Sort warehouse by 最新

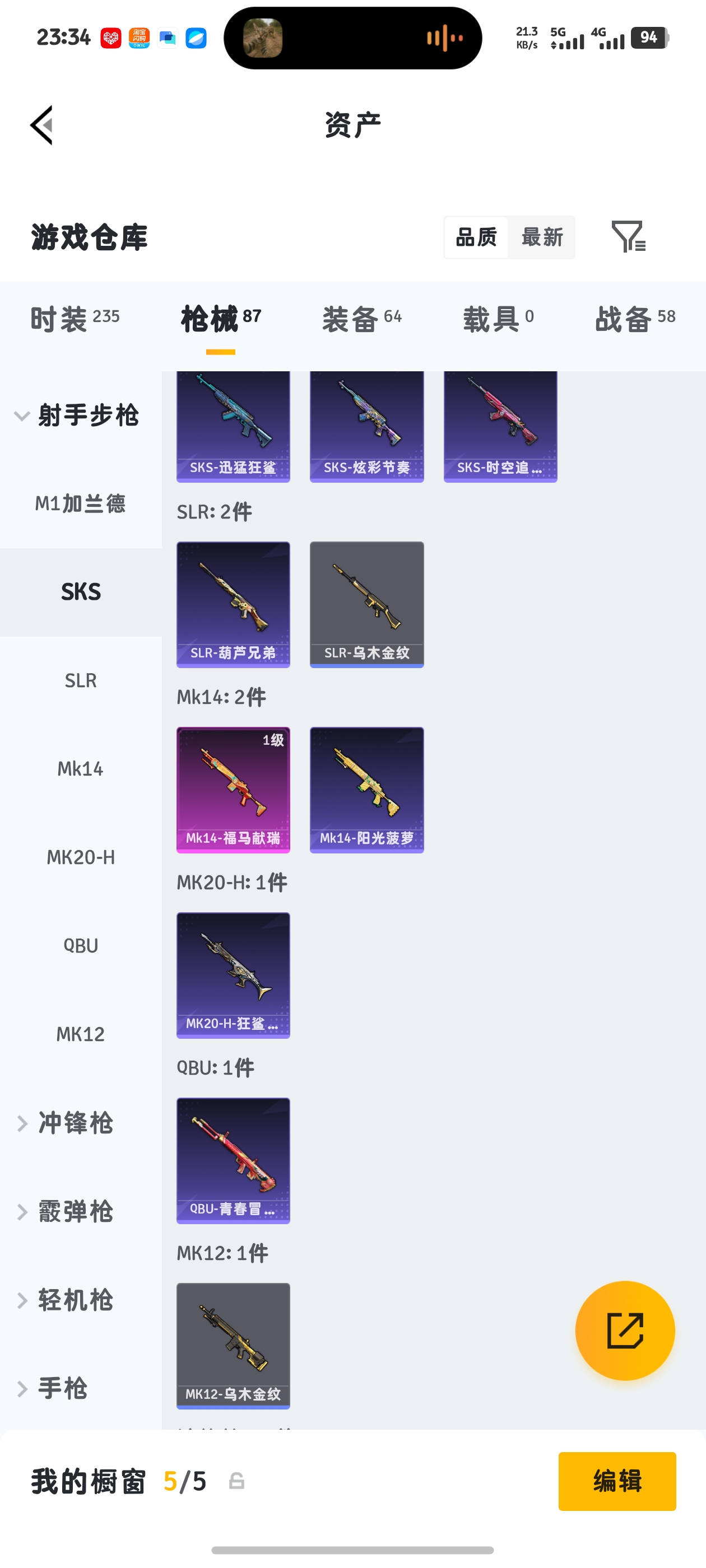pyautogui.click(x=541, y=237)
